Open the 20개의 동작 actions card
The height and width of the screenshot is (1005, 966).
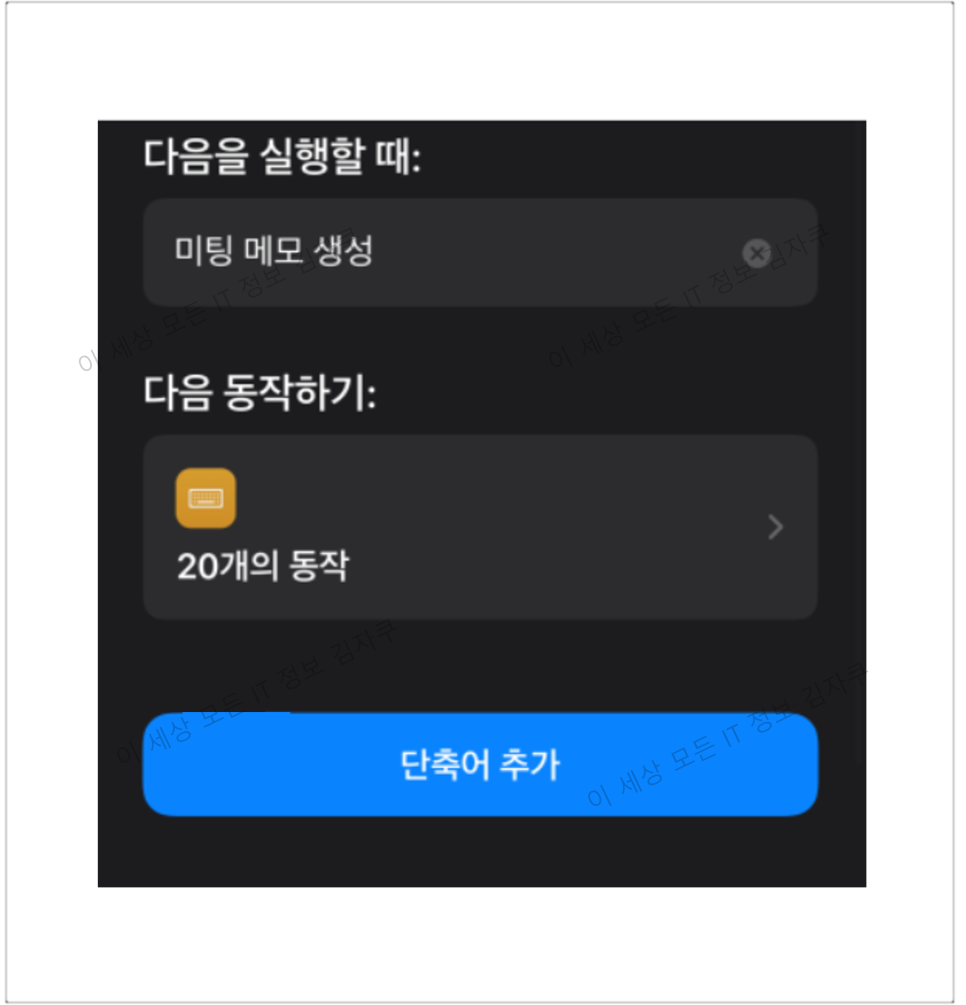point(480,527)
